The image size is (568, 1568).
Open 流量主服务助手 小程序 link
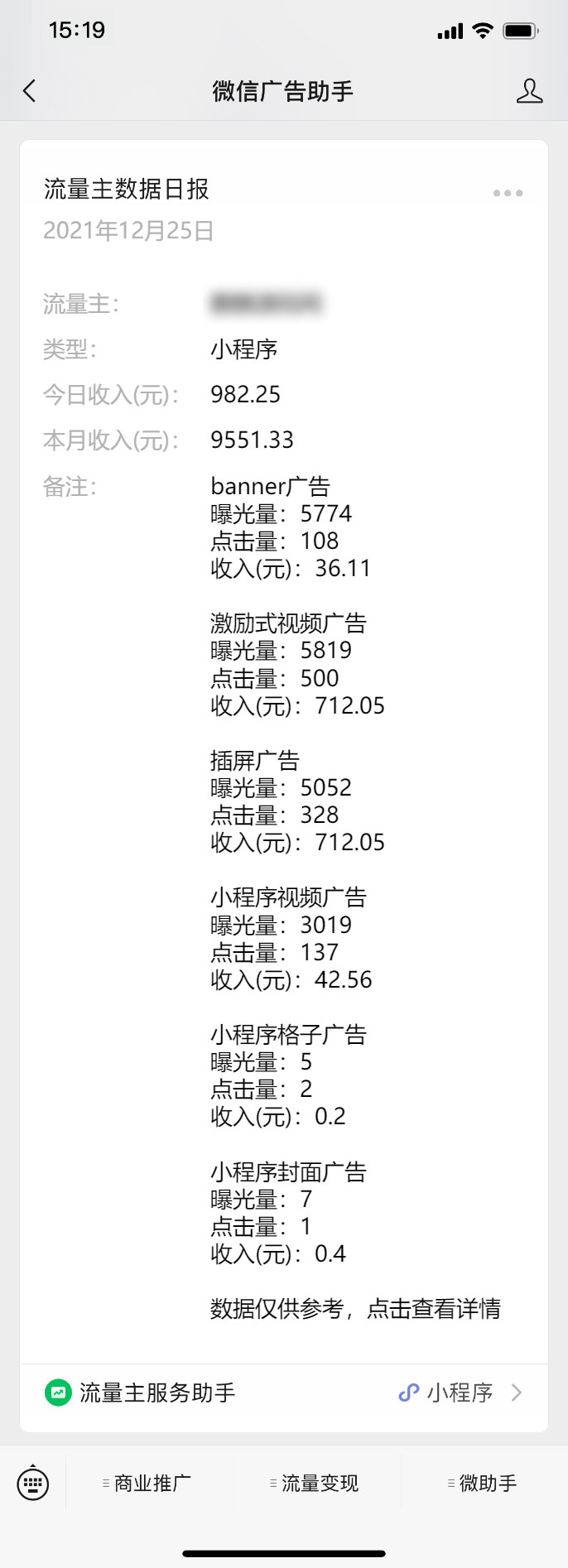pos(283,1392)
